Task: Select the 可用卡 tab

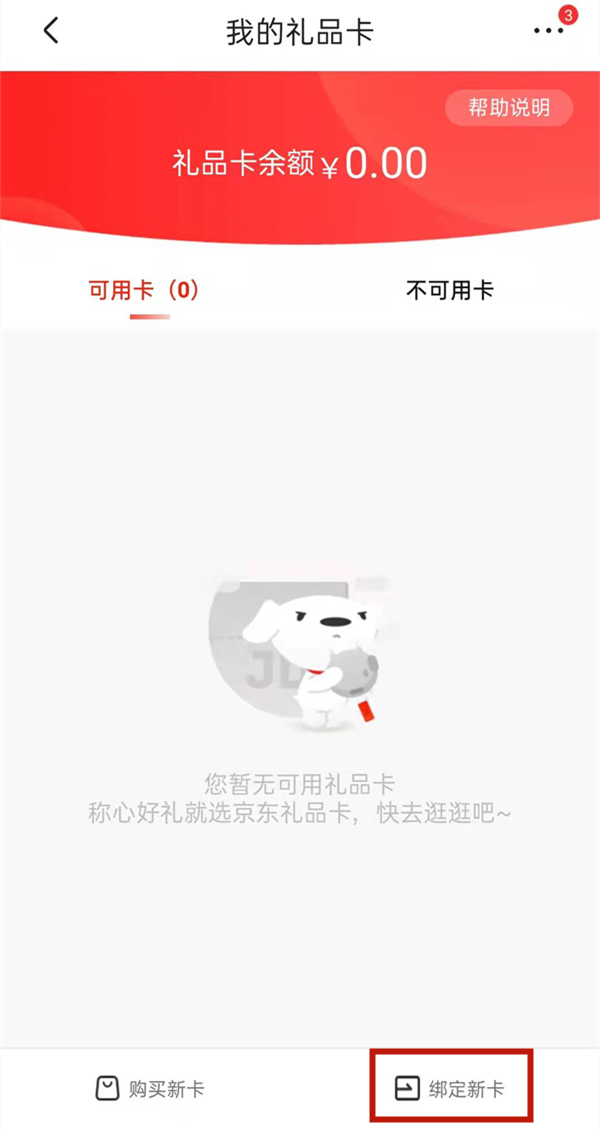Action: 144,291
